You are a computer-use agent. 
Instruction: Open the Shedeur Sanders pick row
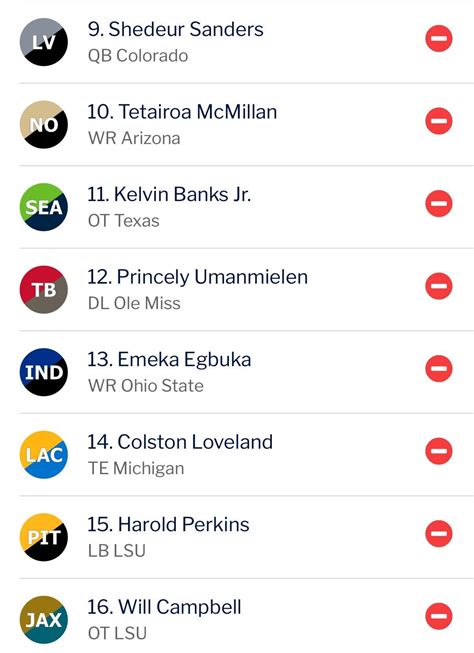pos(246,42)
